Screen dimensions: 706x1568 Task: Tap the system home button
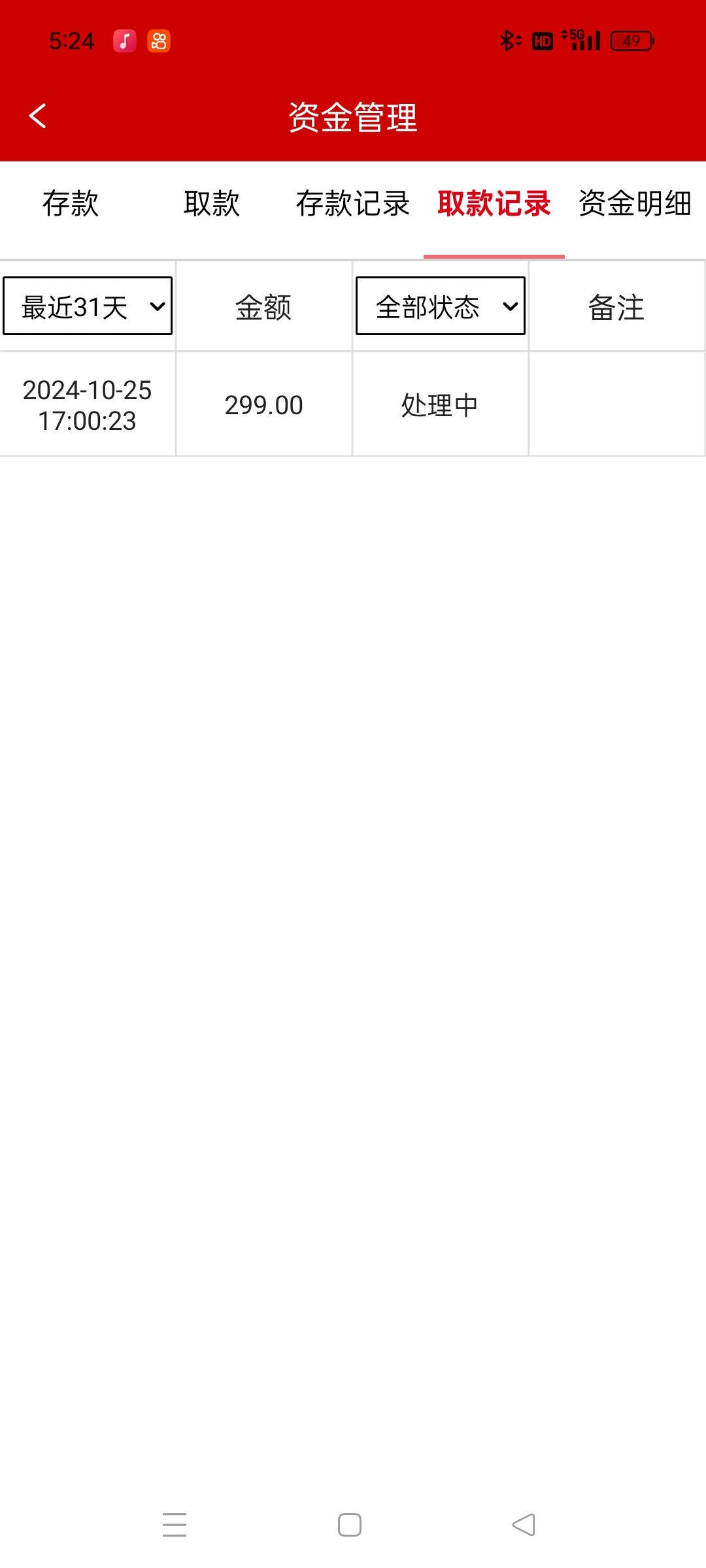pyautogui.click(x=350, y=1526)
